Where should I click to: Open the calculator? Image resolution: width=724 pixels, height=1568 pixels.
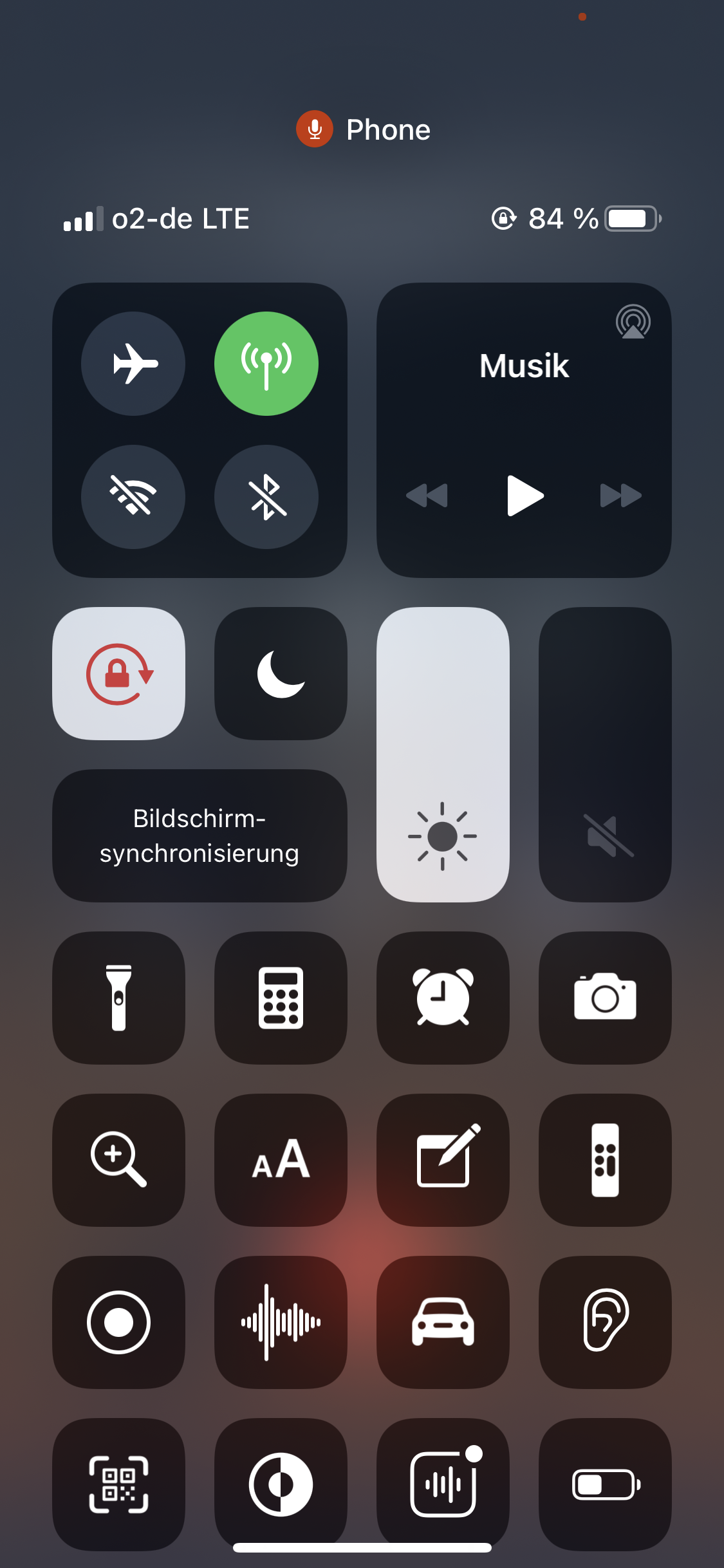(x=281, y=998)
